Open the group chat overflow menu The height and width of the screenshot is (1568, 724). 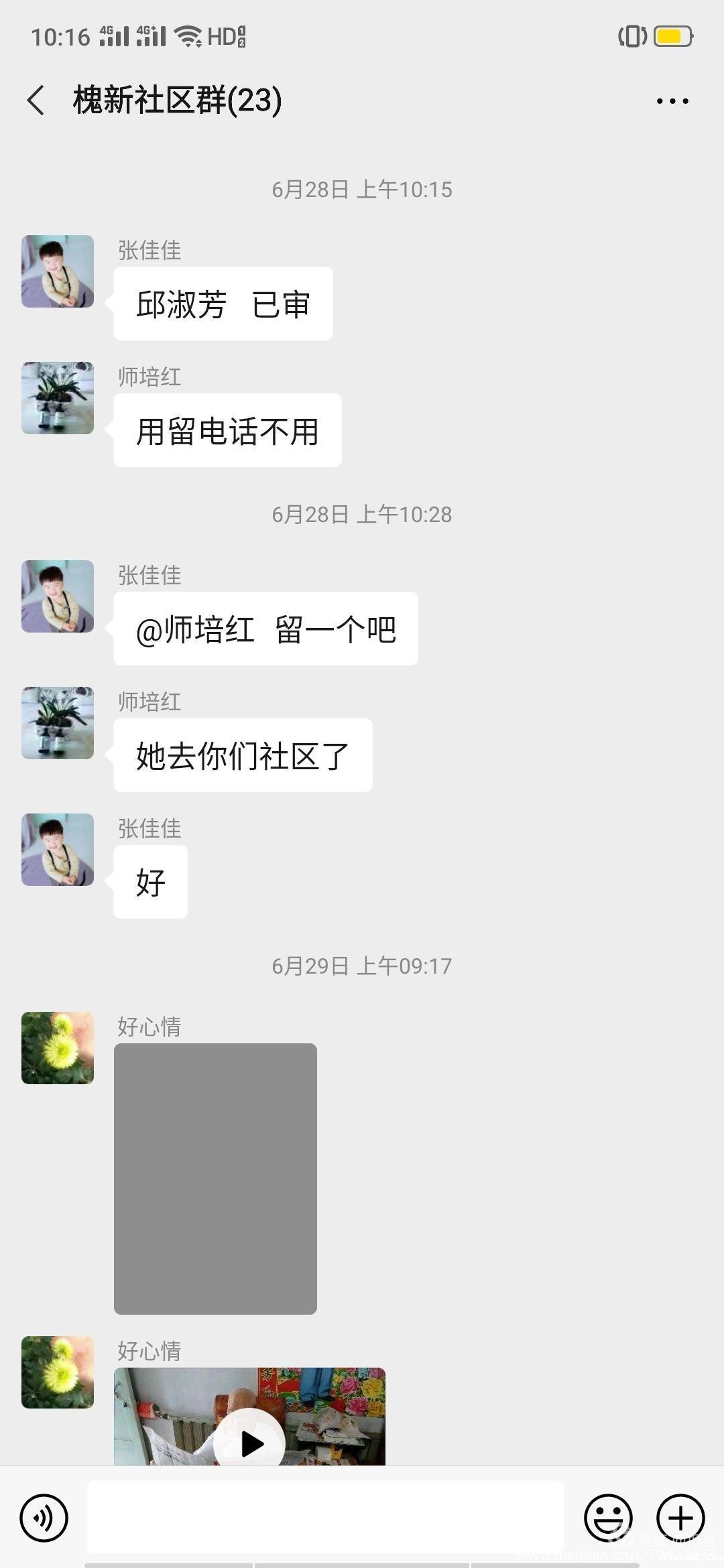coord(672,101)
